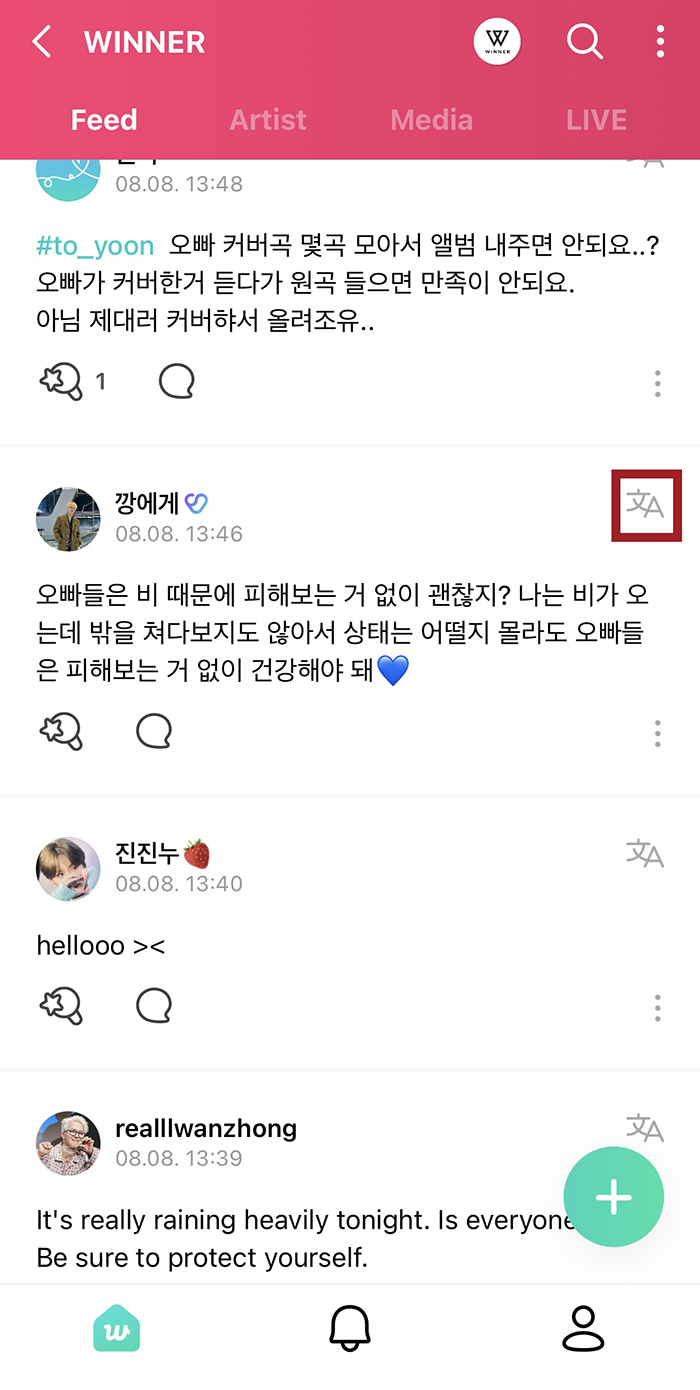Open search in the top bar

click(x=584, y=42)
